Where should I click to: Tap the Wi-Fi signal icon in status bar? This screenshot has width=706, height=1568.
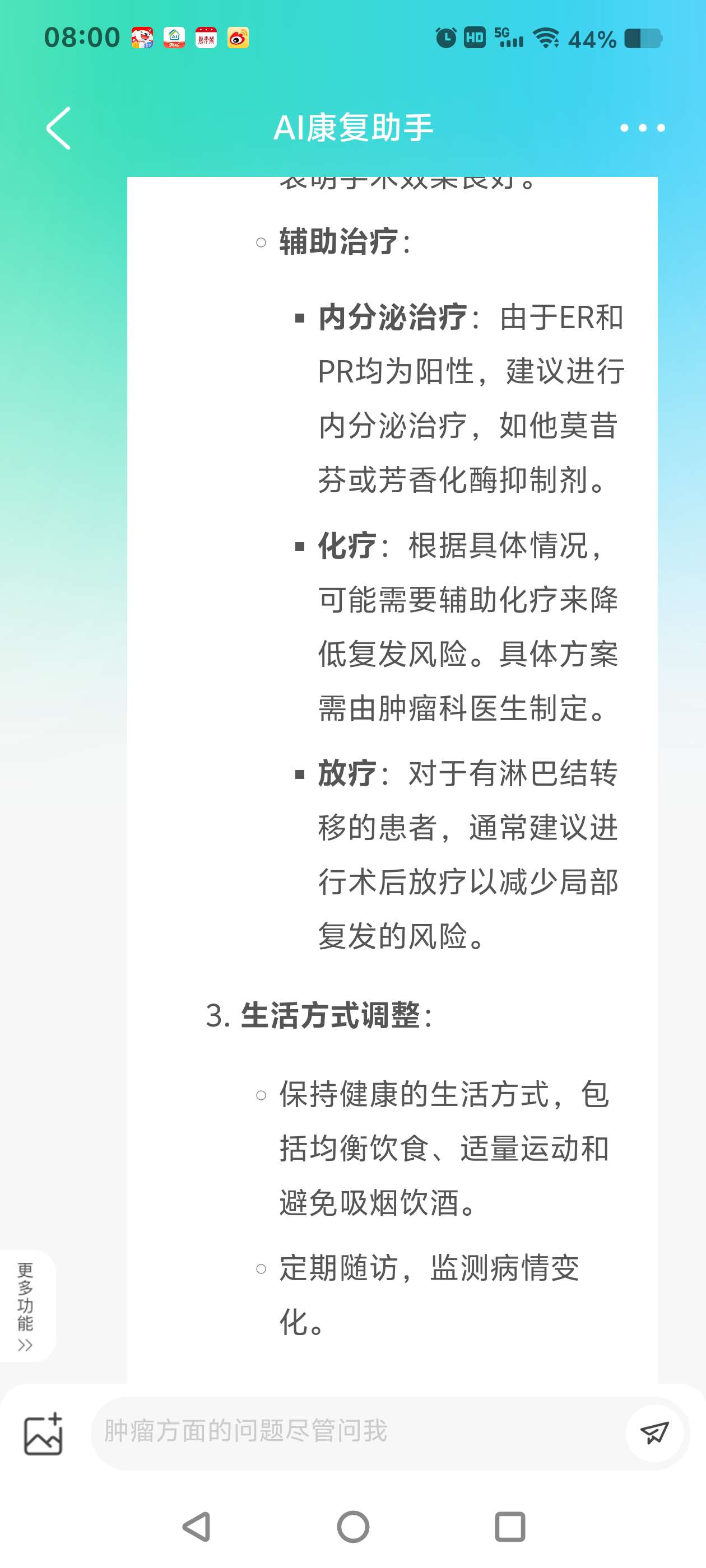point(544,38)
